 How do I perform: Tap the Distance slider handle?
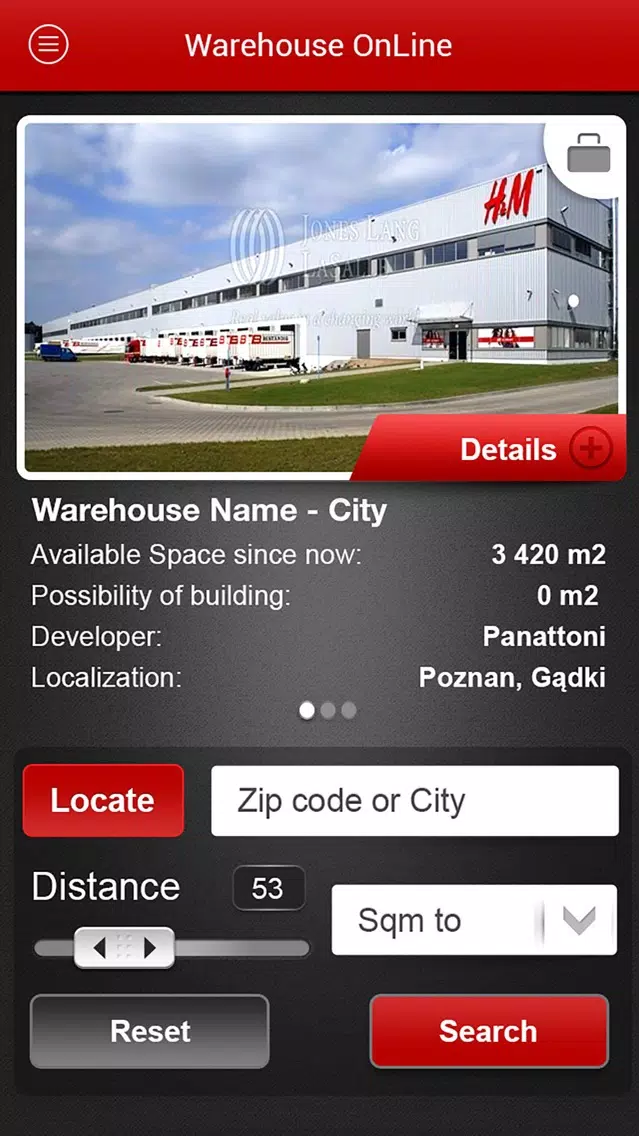tap(125, 948)
